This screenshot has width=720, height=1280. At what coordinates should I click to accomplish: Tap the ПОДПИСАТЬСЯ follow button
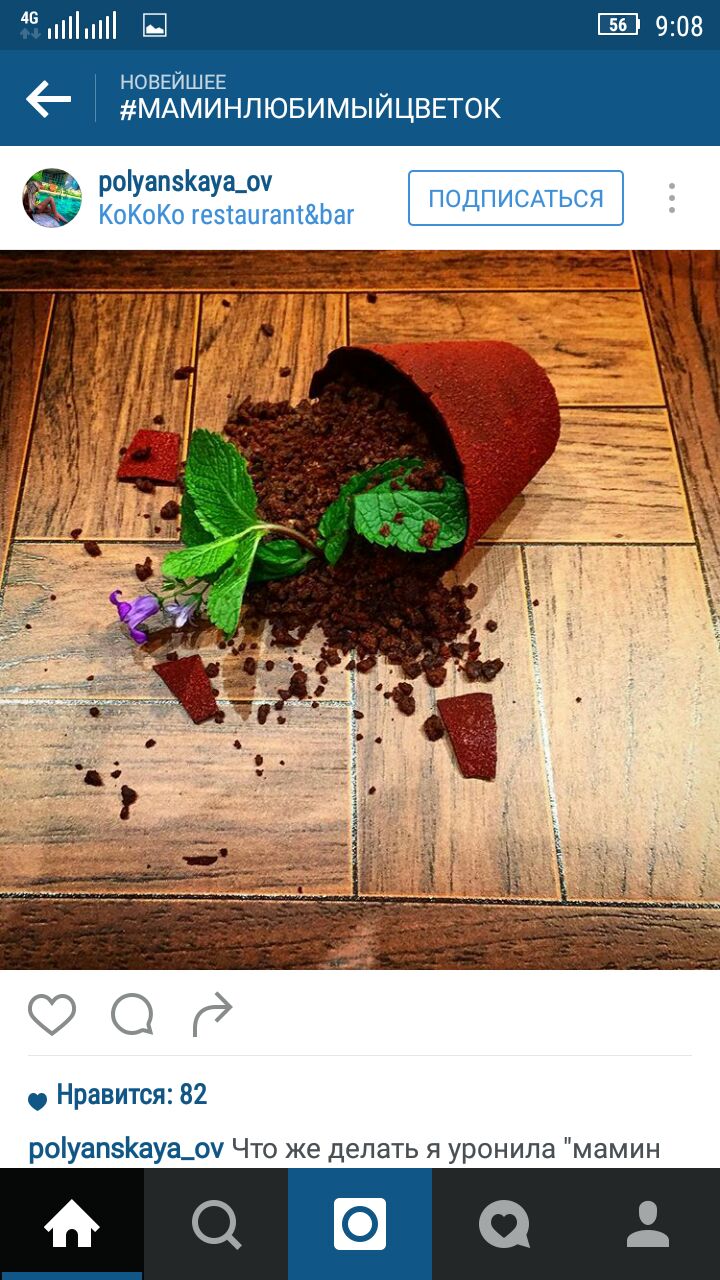pyautogui.click(x=516, y=198)
